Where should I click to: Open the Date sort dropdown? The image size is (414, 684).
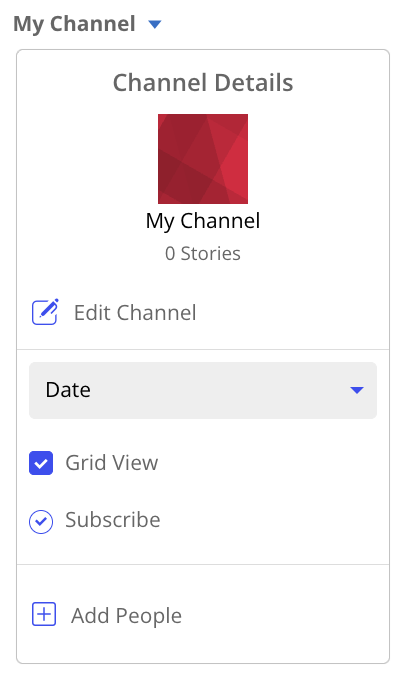coord(203,390)
